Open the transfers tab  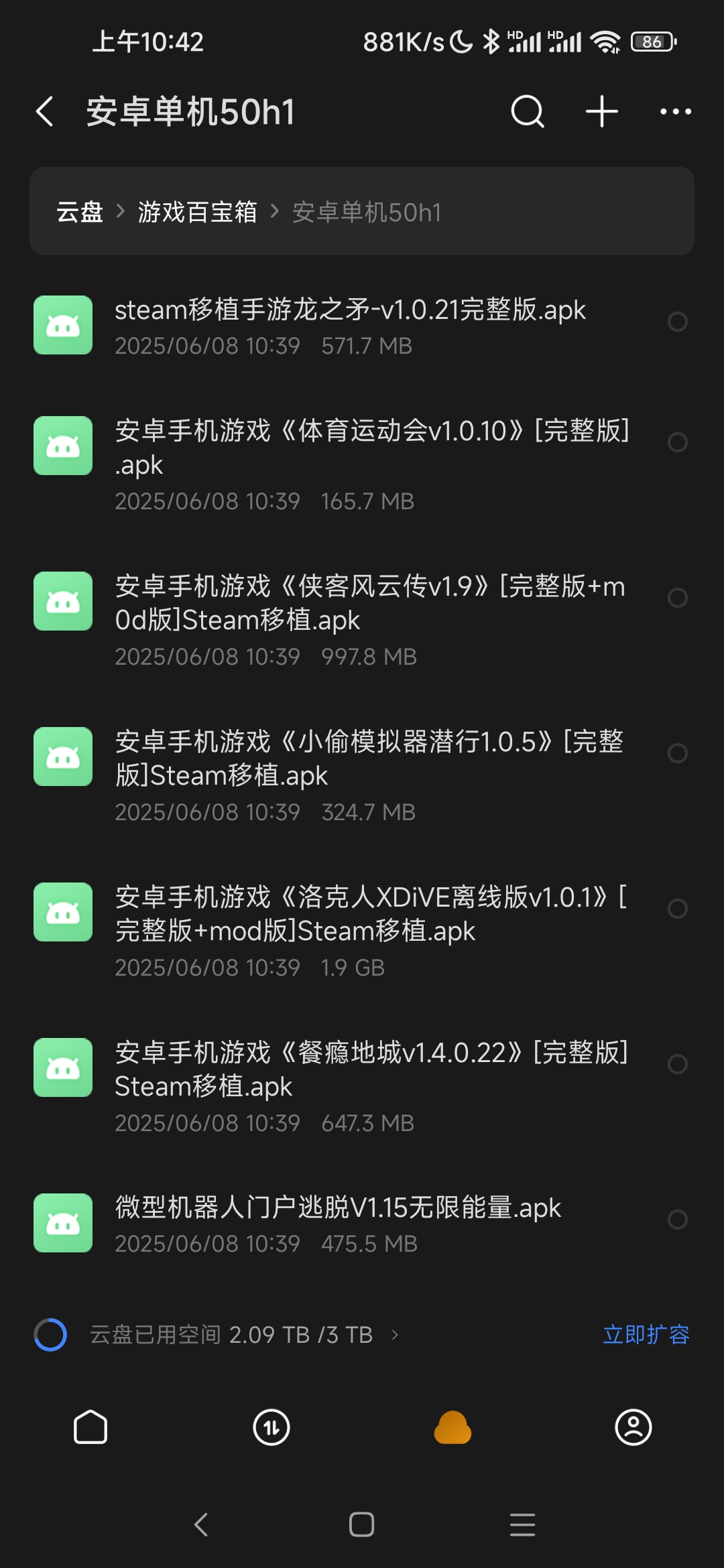tap(271, 1427)
